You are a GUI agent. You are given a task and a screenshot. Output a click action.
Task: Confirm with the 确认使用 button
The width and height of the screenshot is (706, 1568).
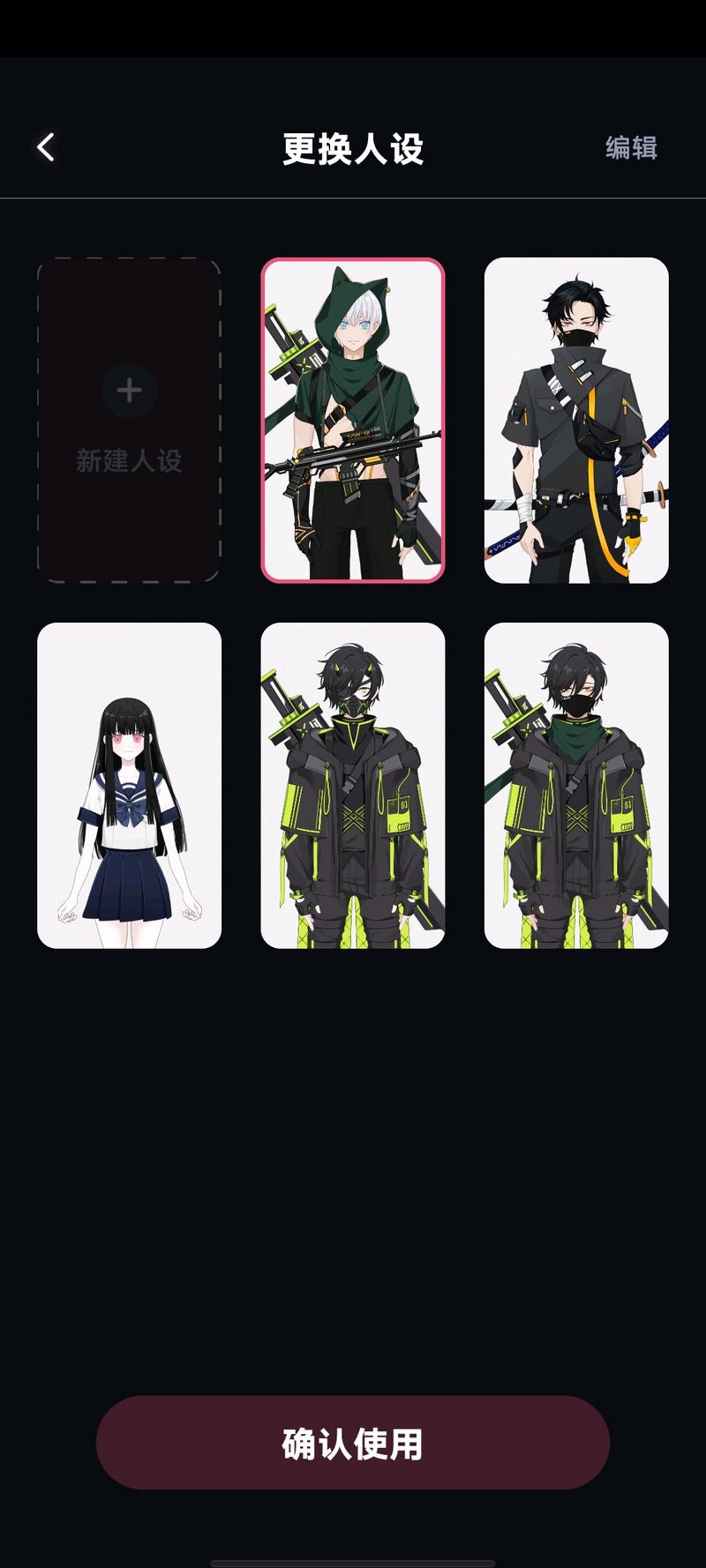point(353,1443)
